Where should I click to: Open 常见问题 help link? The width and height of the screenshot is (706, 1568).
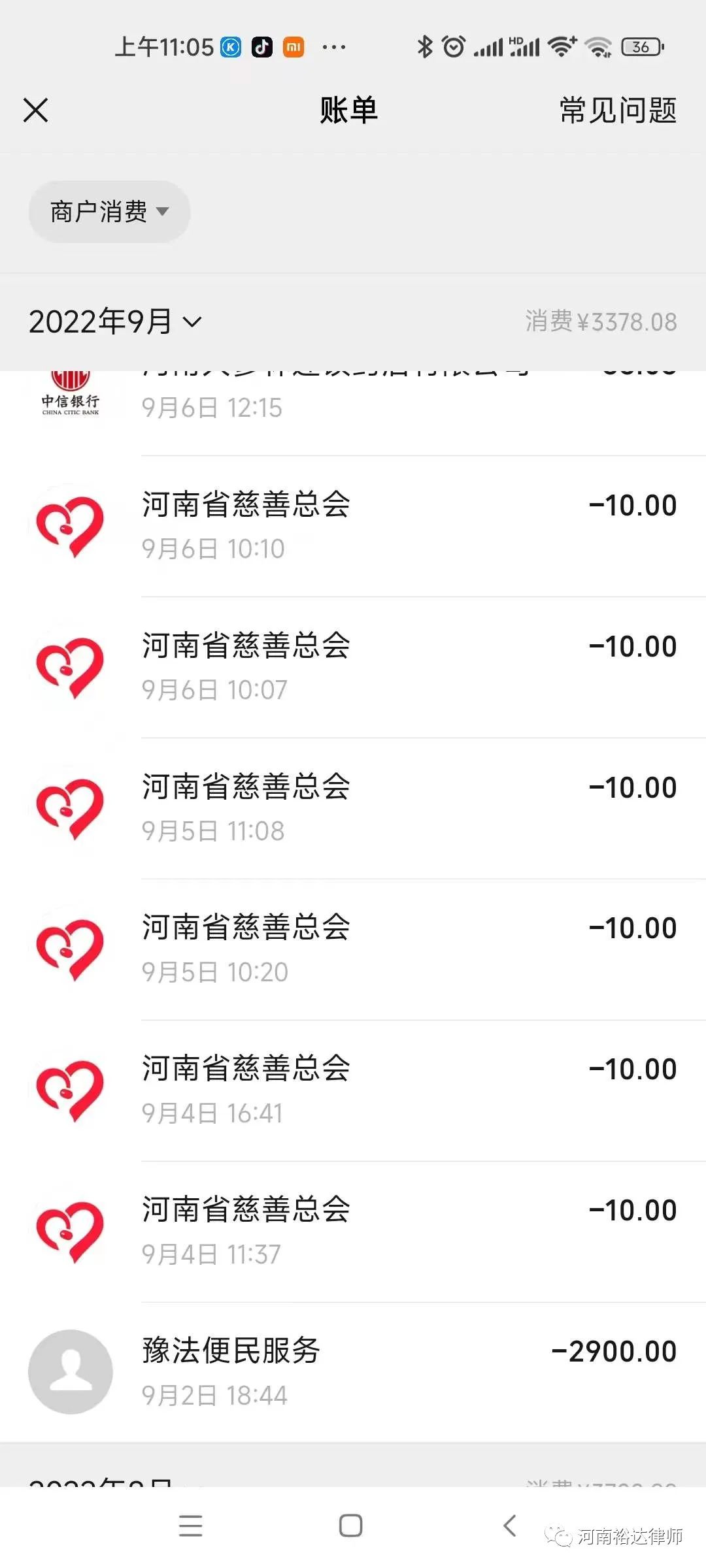[618, 110]
